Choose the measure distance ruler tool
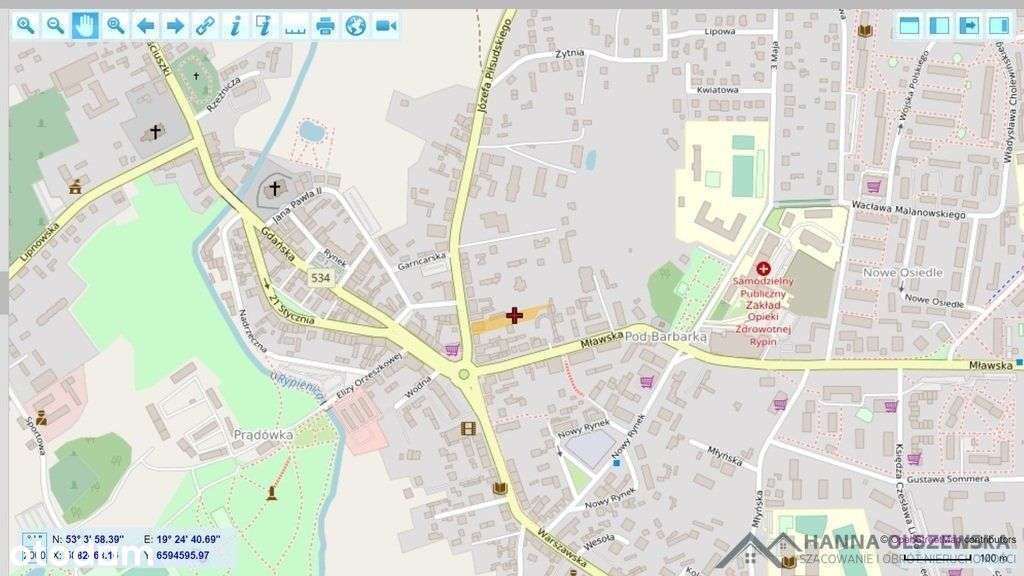1024x576 pixels. [295, 25]
